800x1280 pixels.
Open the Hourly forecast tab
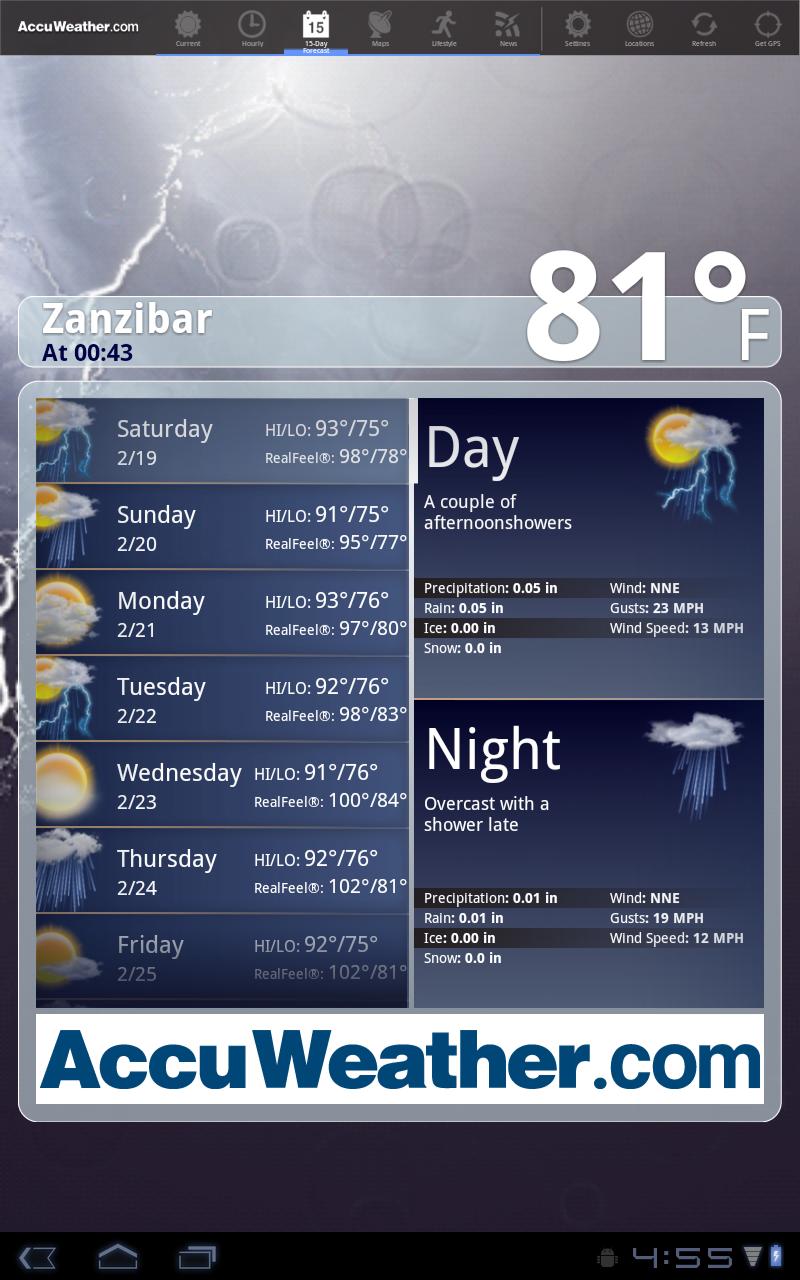[x=252, y=28]
